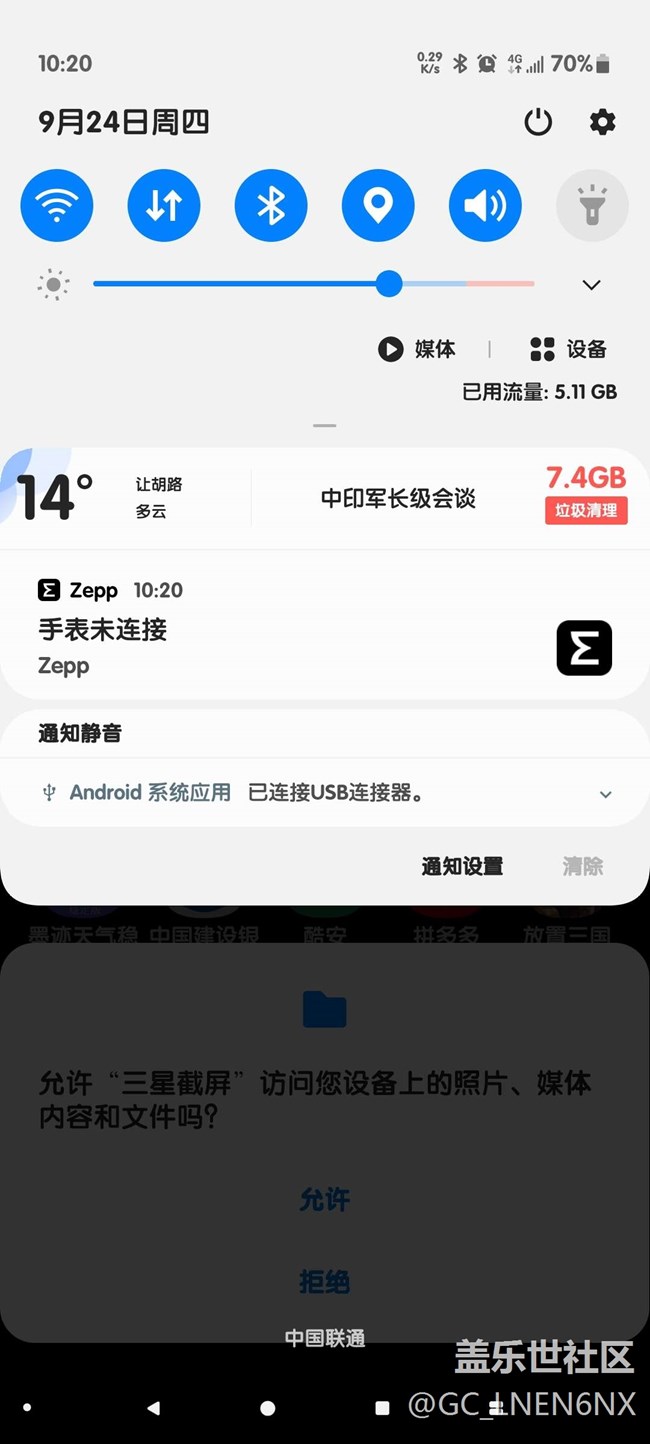Open the 中印军长级会谈 news headline
Image resolution: width=650 pixels, height=1444 pixels.
398,498
